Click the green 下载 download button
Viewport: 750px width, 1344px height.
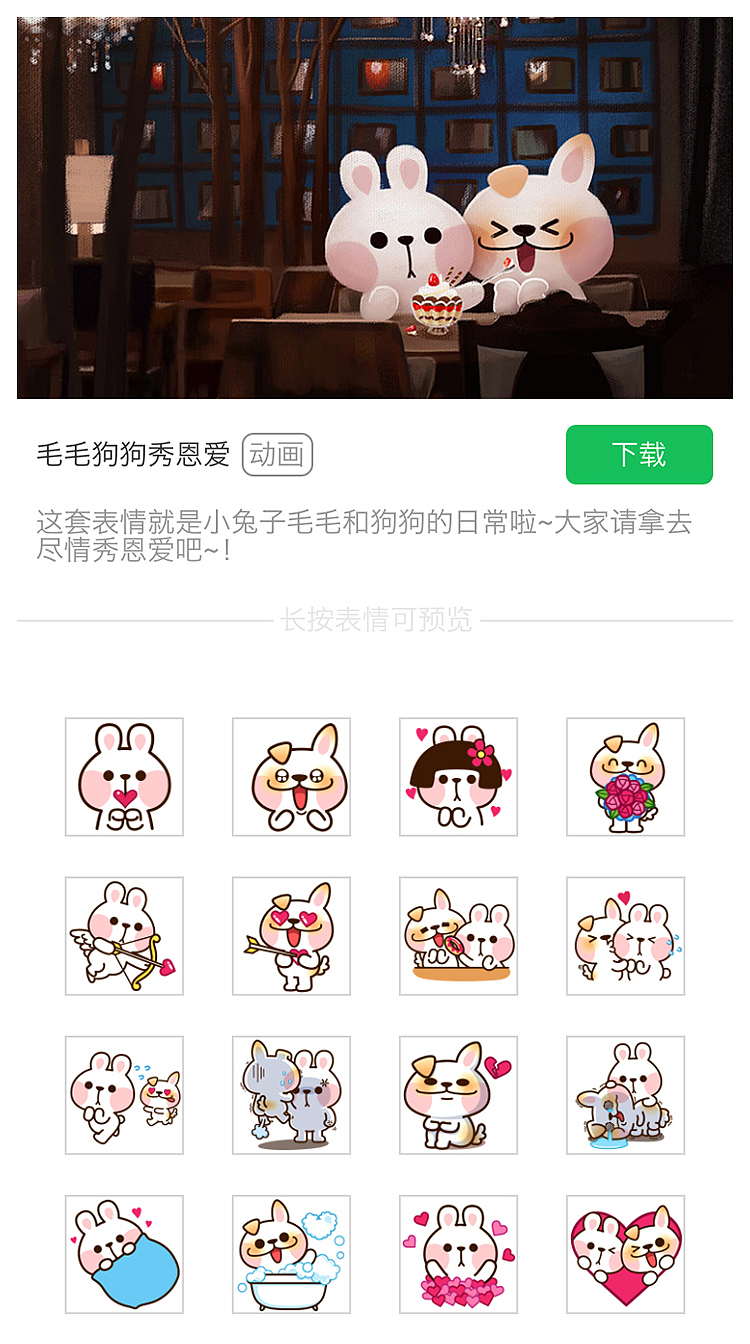point(641,454)
